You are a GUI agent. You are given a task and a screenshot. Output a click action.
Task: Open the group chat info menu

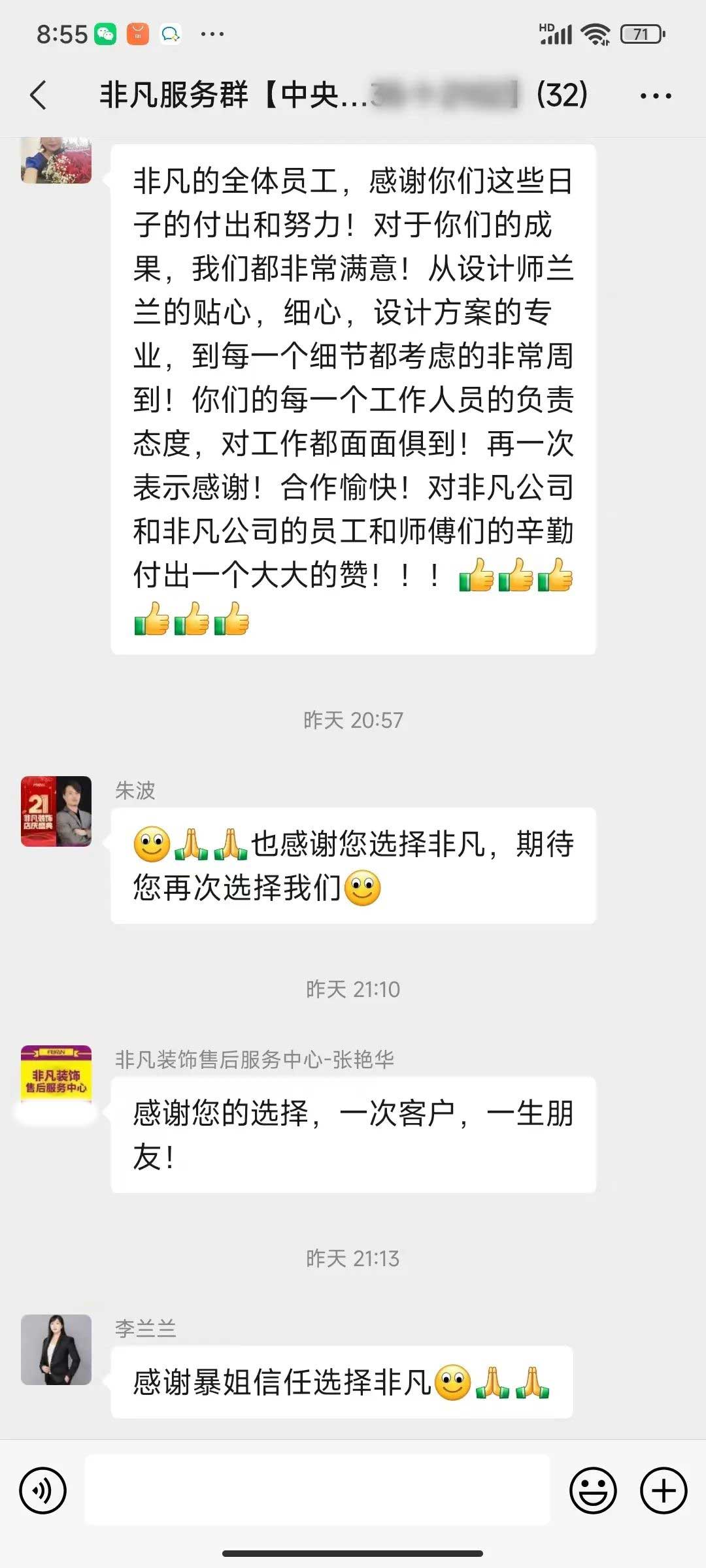[655, 96]
